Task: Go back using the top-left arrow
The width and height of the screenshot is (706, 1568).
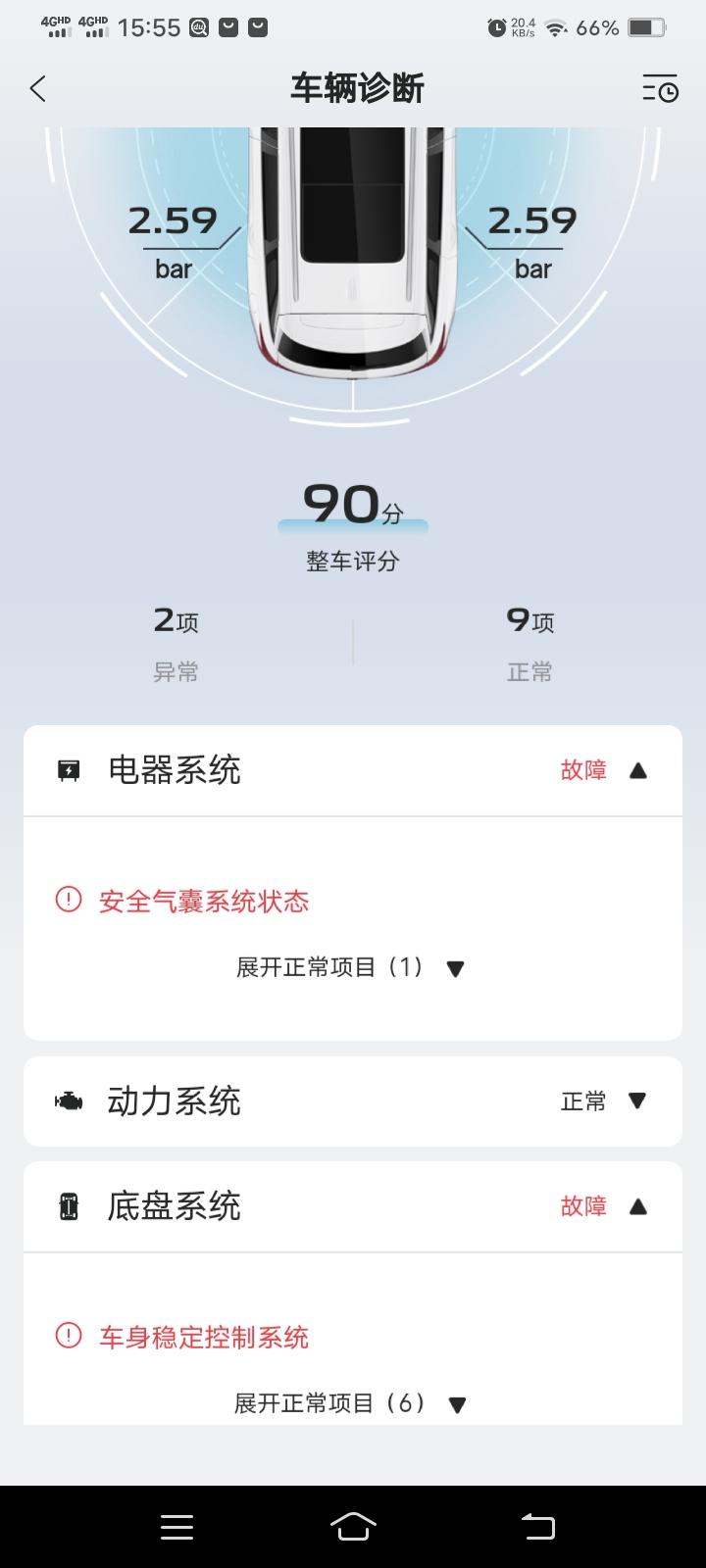Action: coord(38,89)
